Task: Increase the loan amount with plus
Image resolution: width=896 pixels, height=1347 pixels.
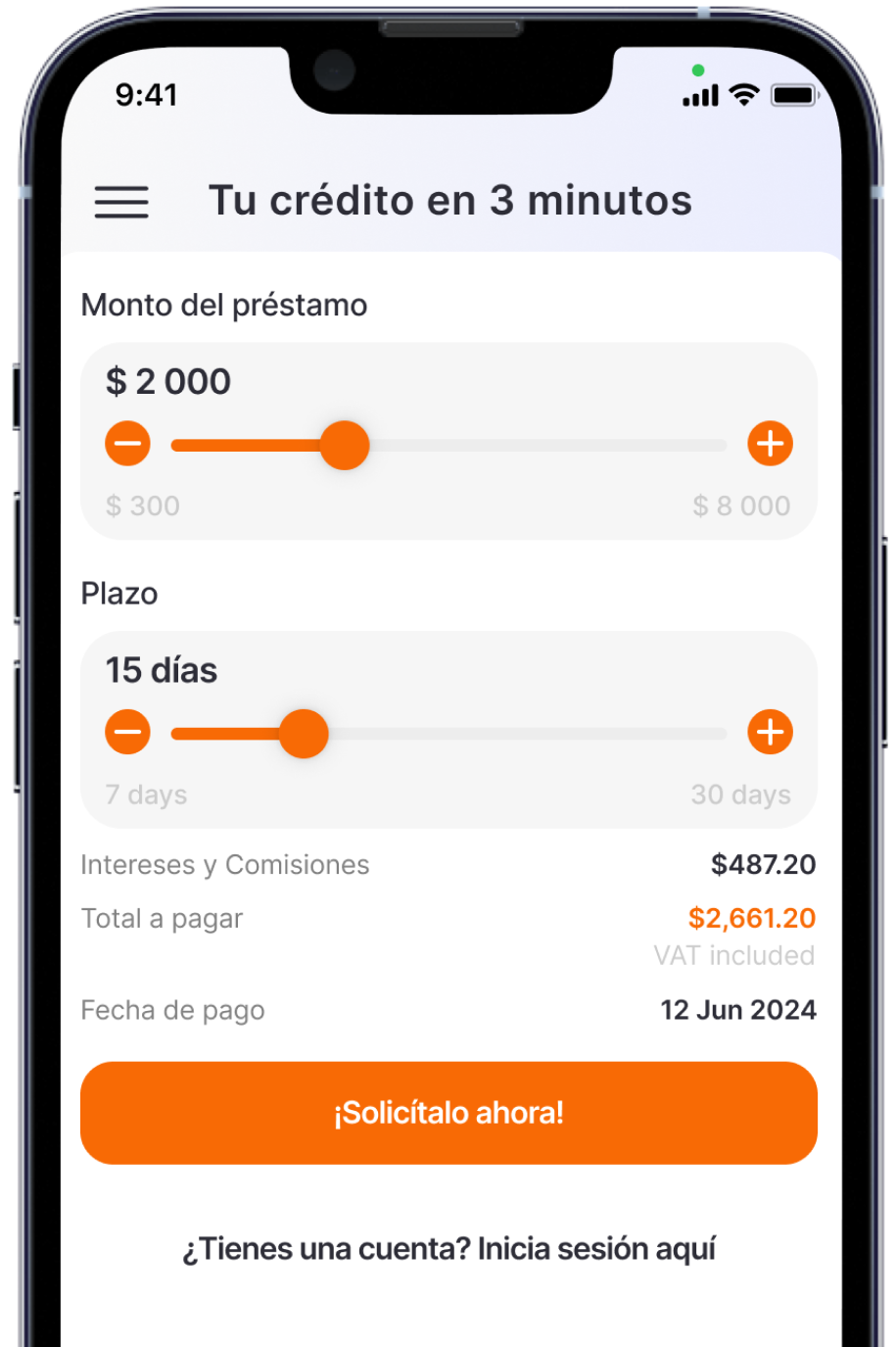Action: 770,444
